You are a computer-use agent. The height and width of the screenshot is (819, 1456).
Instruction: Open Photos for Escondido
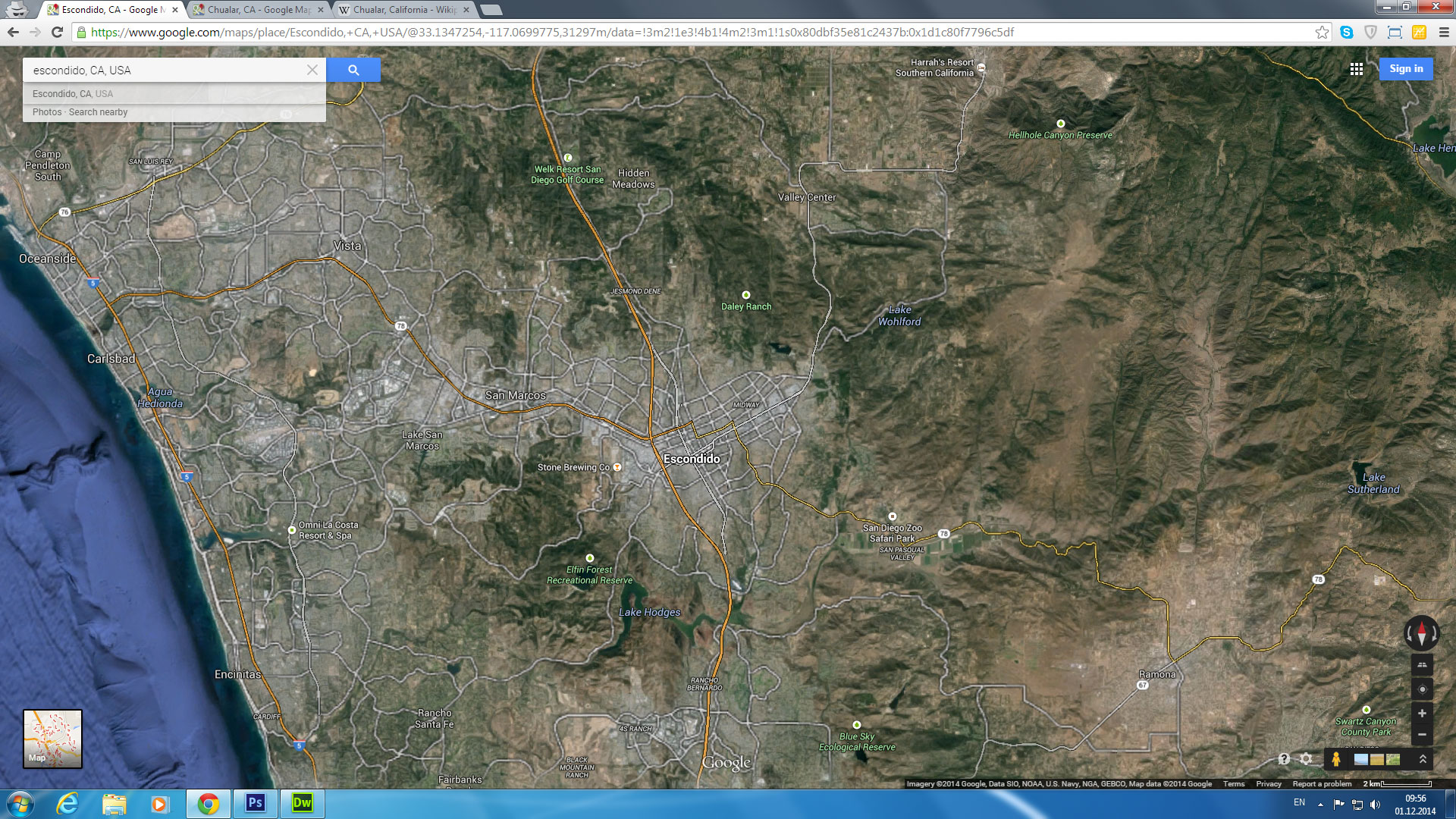(x=47, y=112)
